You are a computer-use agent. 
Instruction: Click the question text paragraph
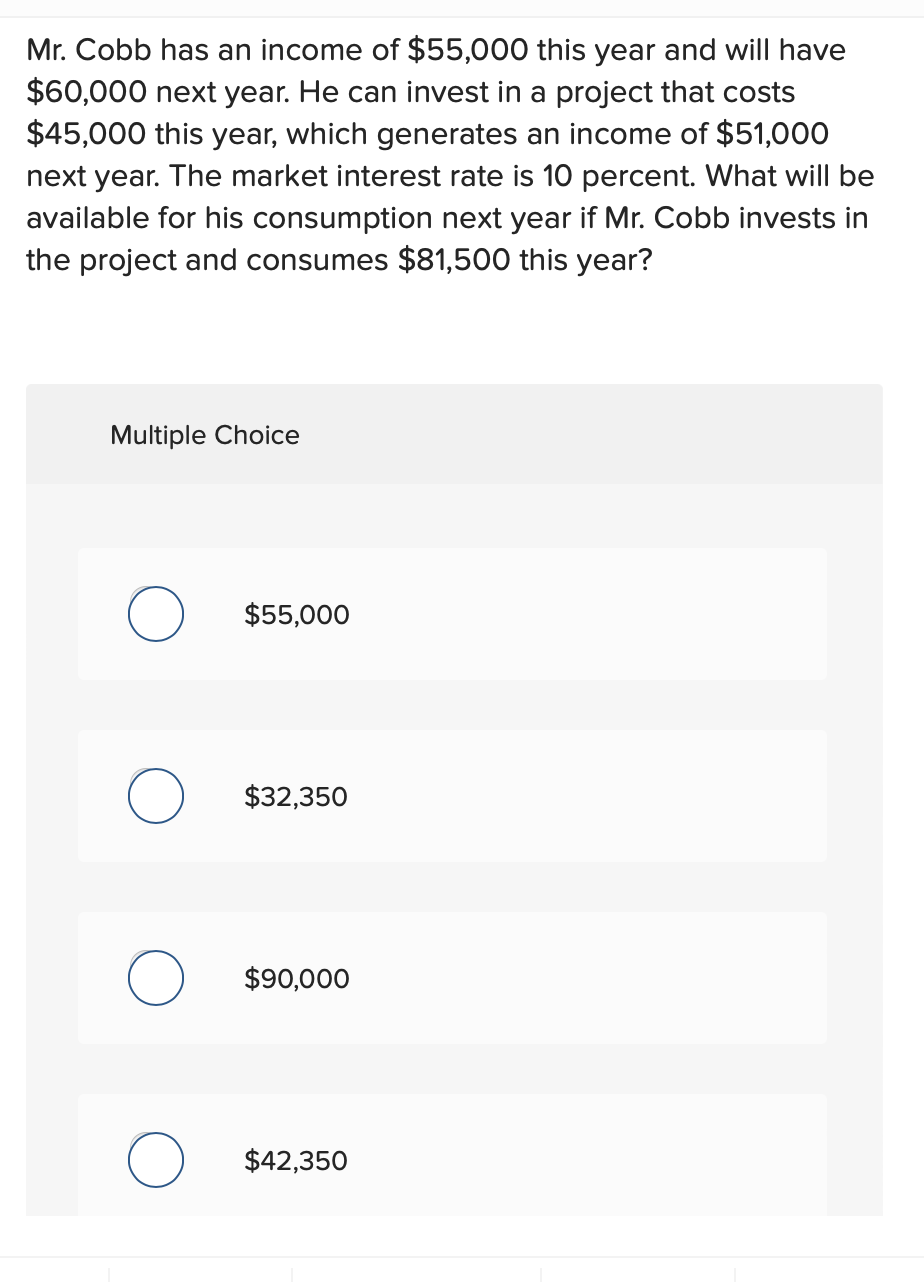(x=450, y=155)
